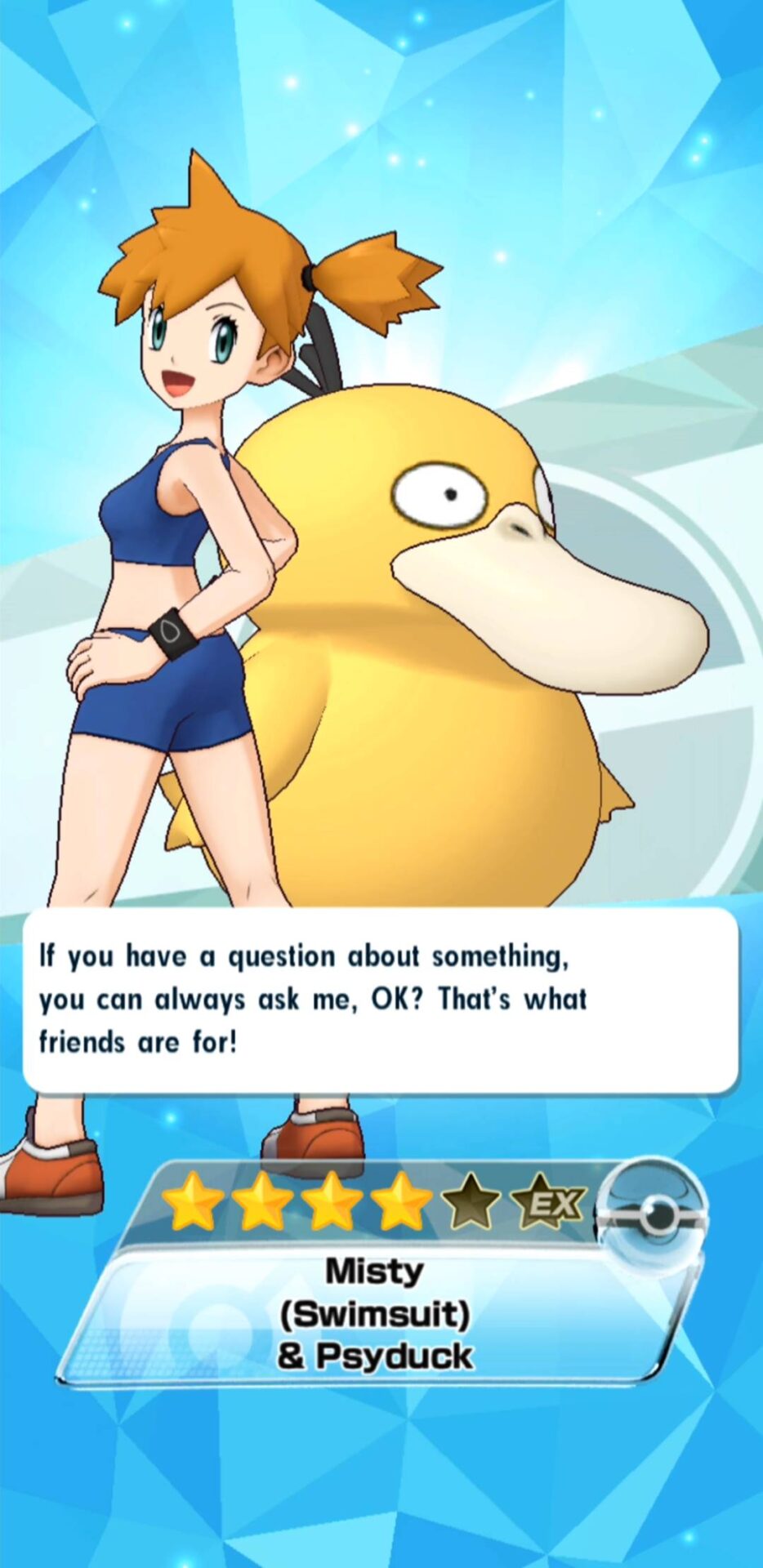Tap Misty's dialogue box to continue
This screenshot has height=1568, width=763.
click(x=381, y=1000)
